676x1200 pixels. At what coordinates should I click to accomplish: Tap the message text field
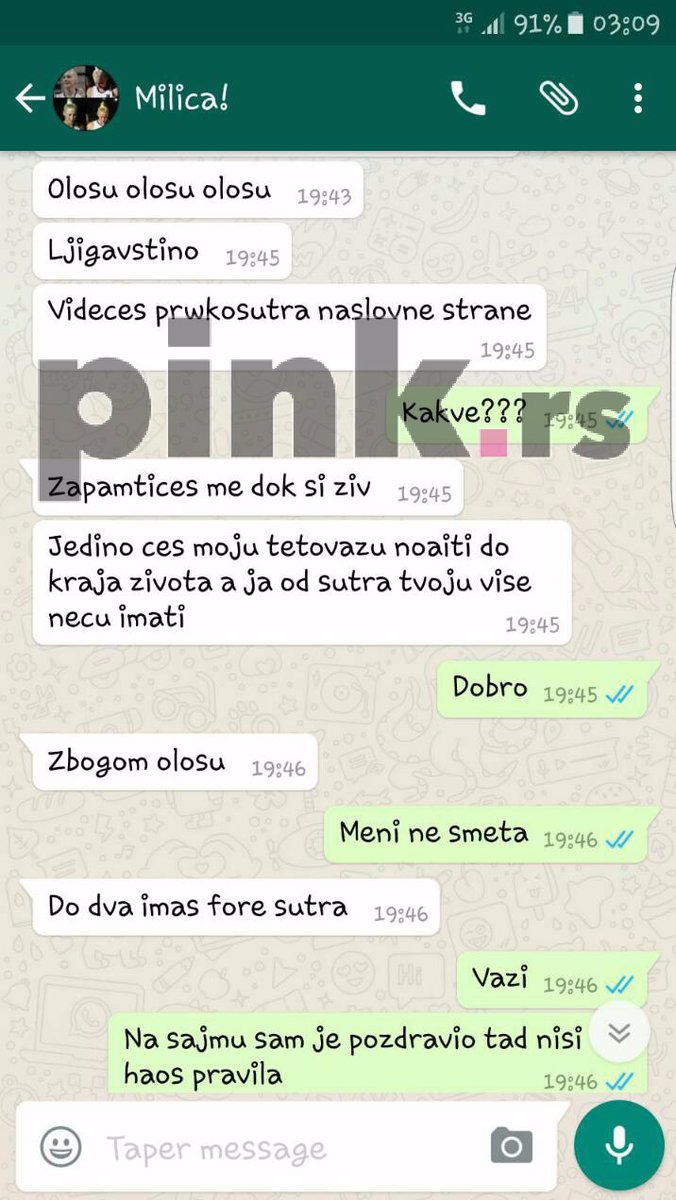pyautogui.click(x=280, y=1148)
